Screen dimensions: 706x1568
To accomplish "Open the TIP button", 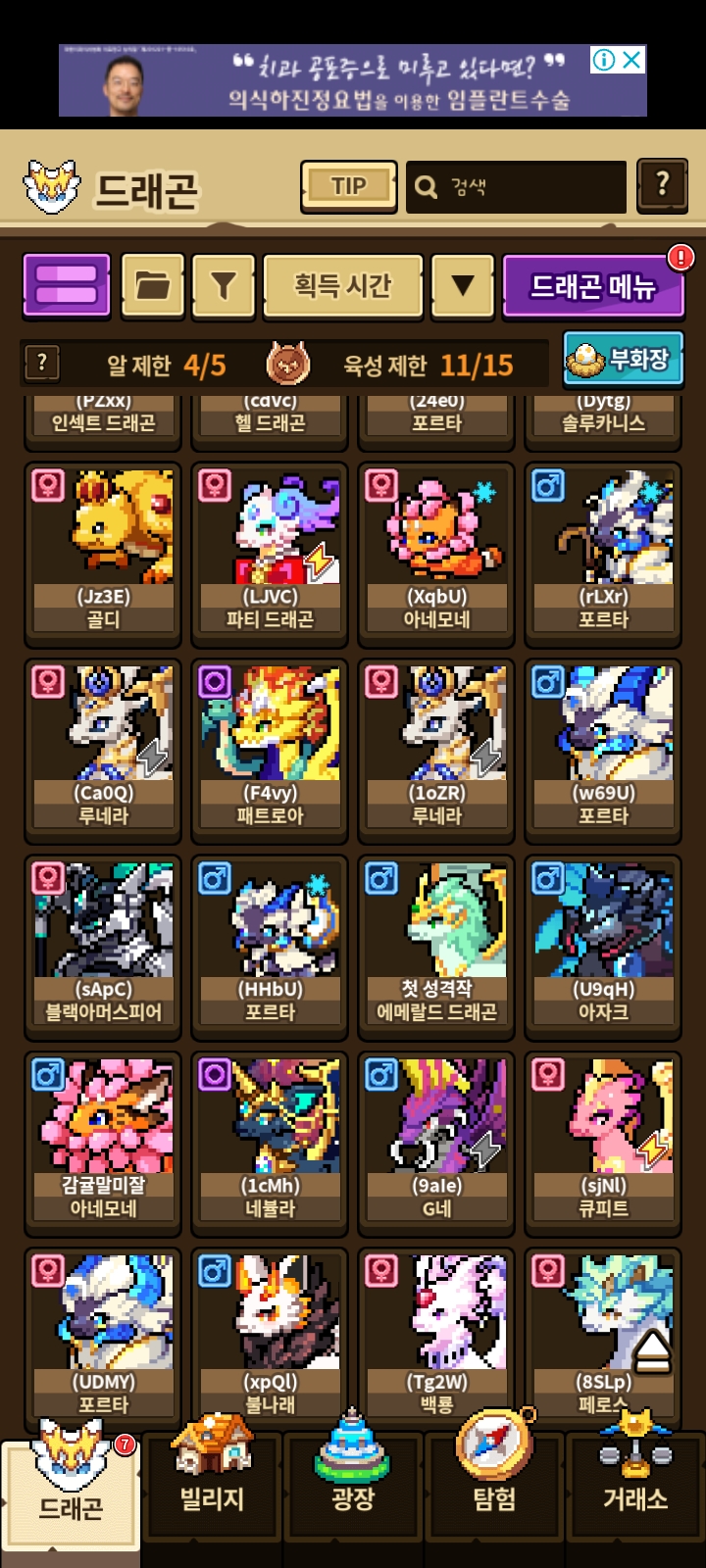I will click(348, 186).
